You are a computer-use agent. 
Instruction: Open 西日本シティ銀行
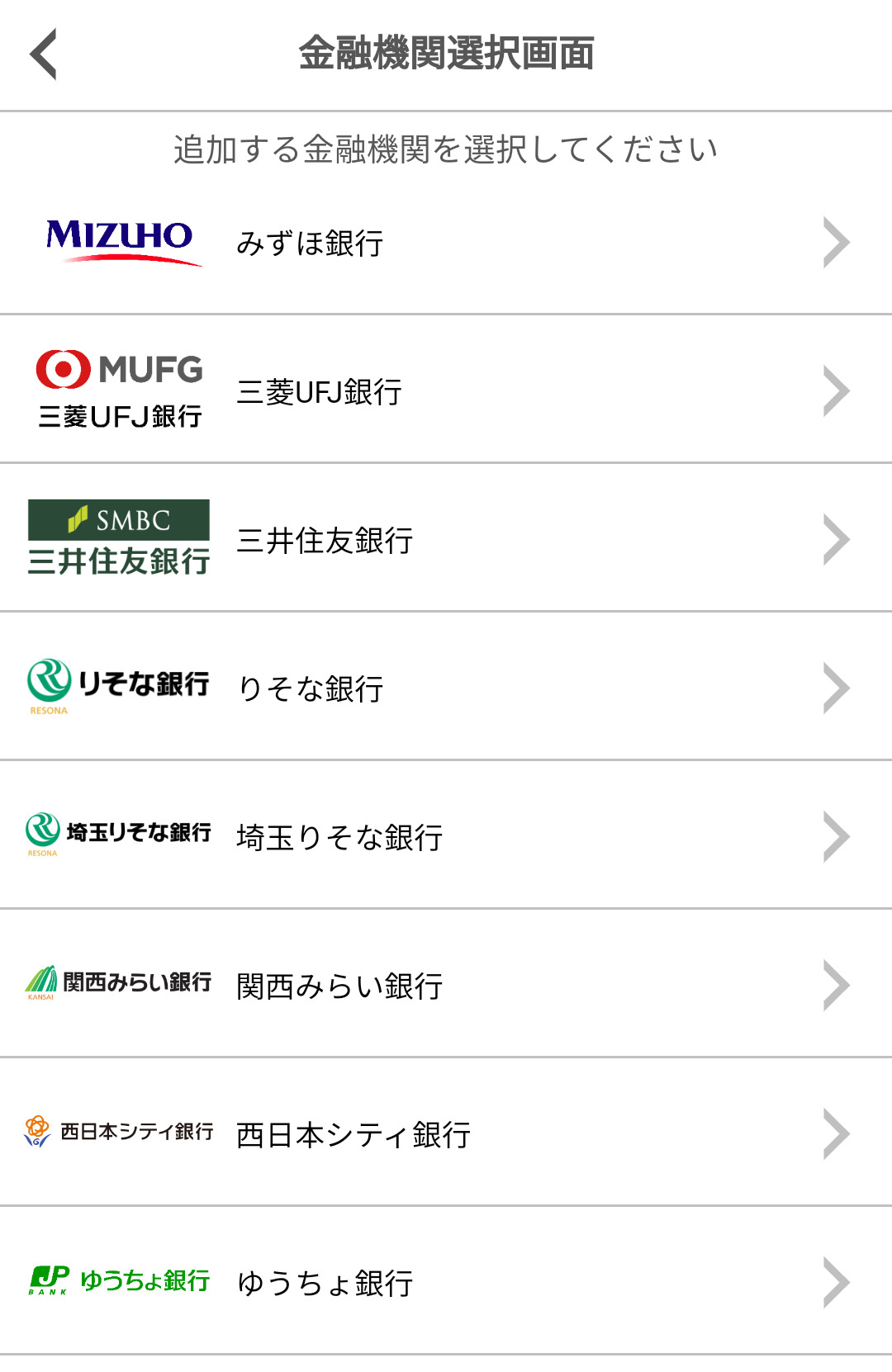tap(446, 1134)
